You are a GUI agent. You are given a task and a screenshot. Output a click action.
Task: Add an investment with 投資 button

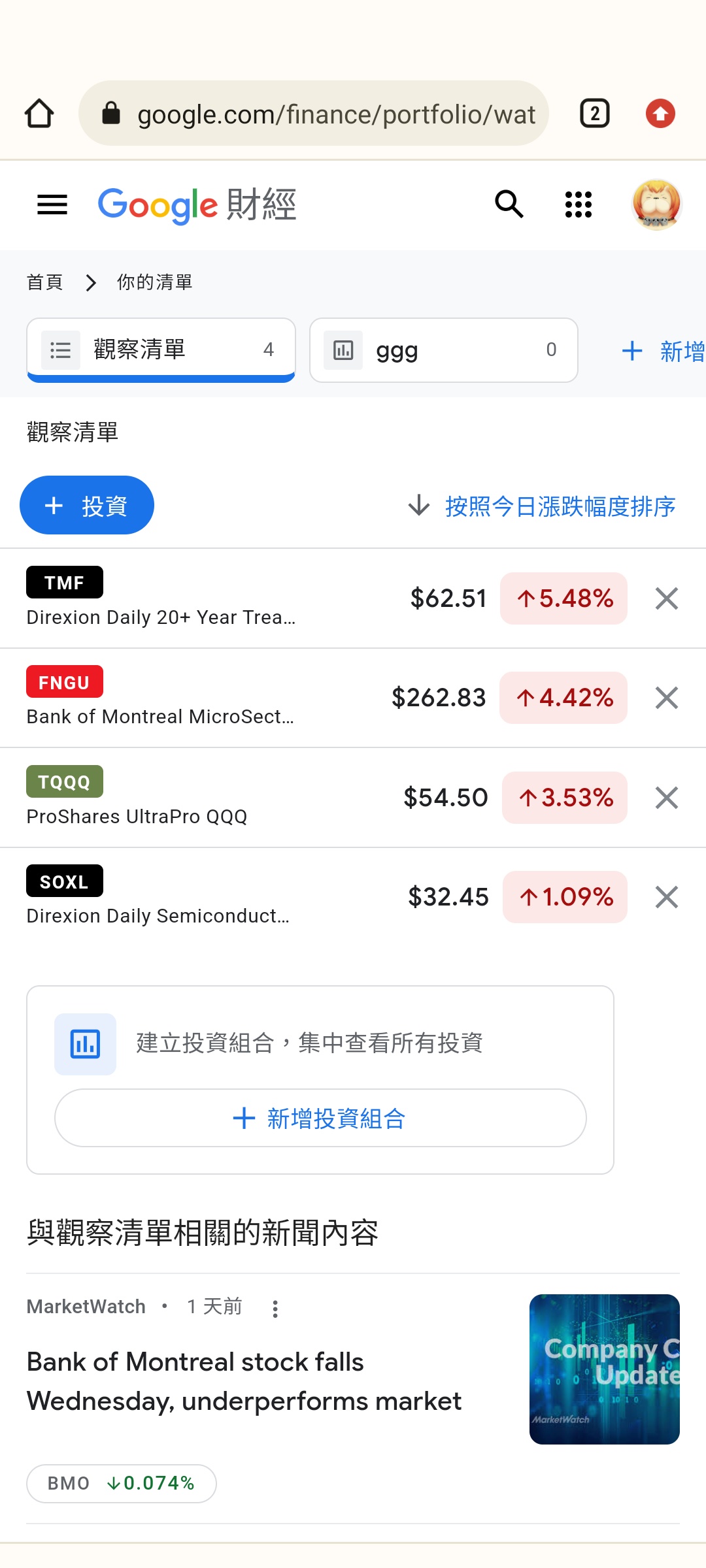[x=87, y=506]
